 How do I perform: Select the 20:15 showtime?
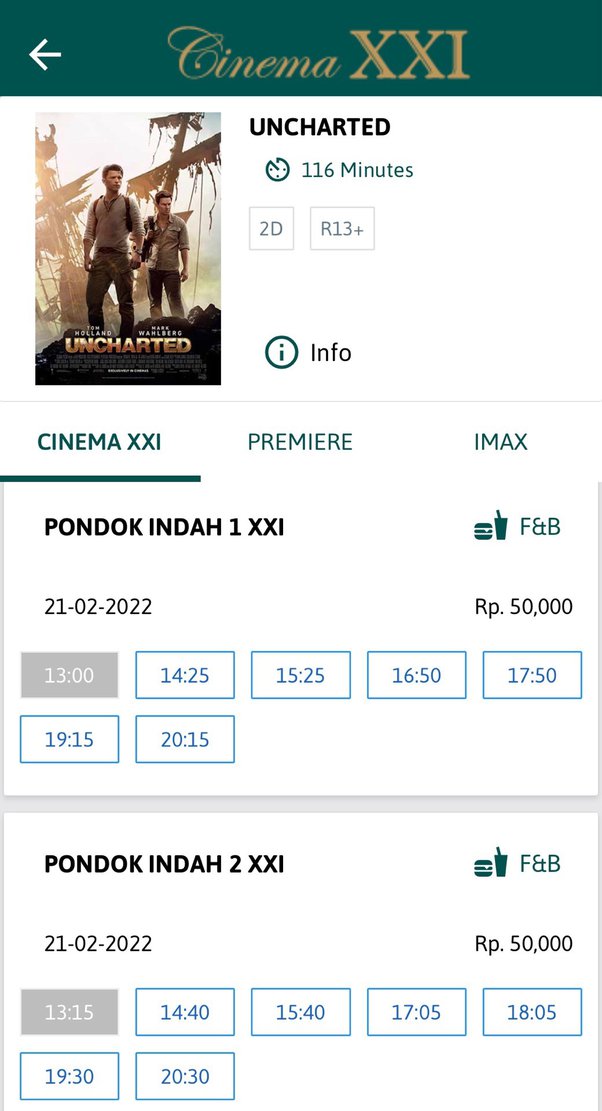185,739
